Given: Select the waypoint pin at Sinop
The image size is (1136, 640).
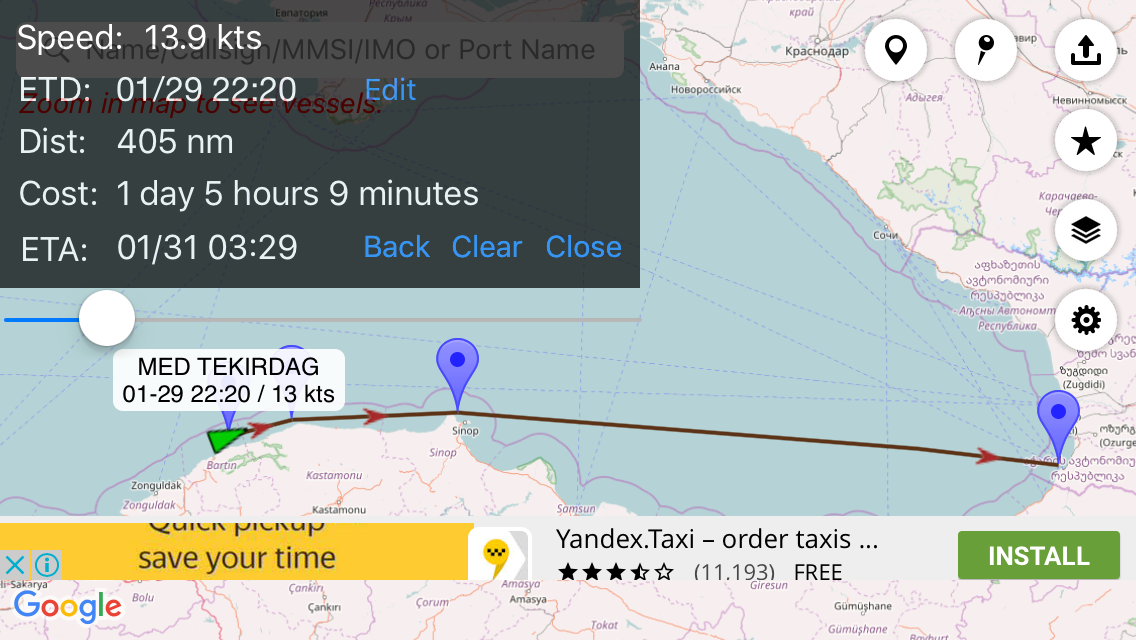Looking at the screenshot, I should (457, 366).
